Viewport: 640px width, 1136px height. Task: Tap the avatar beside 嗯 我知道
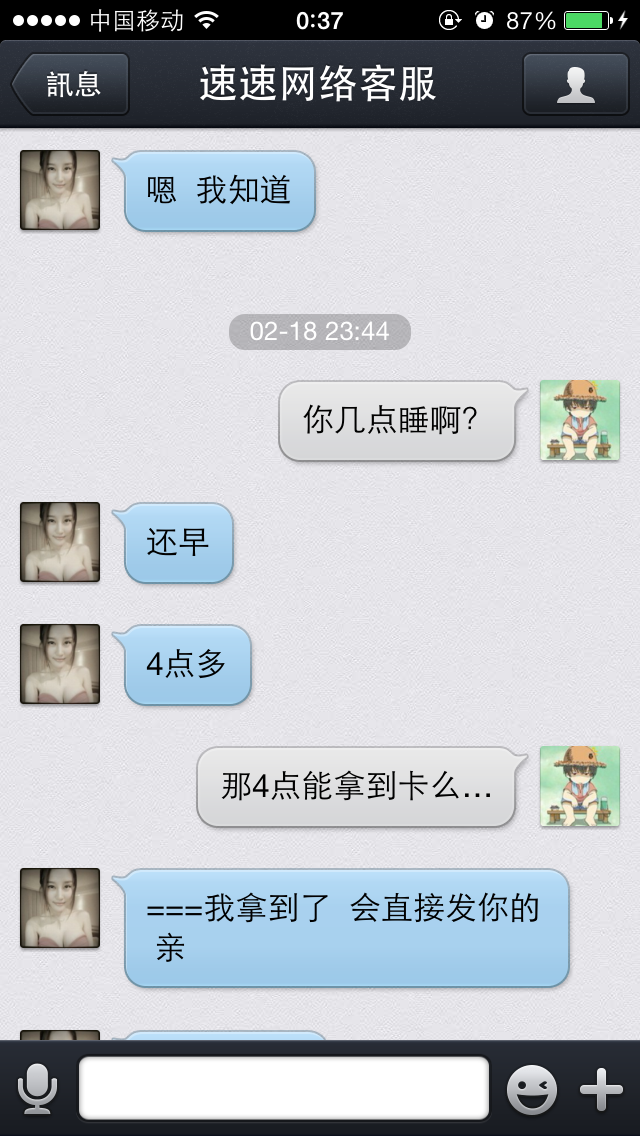tap(60, 190)
